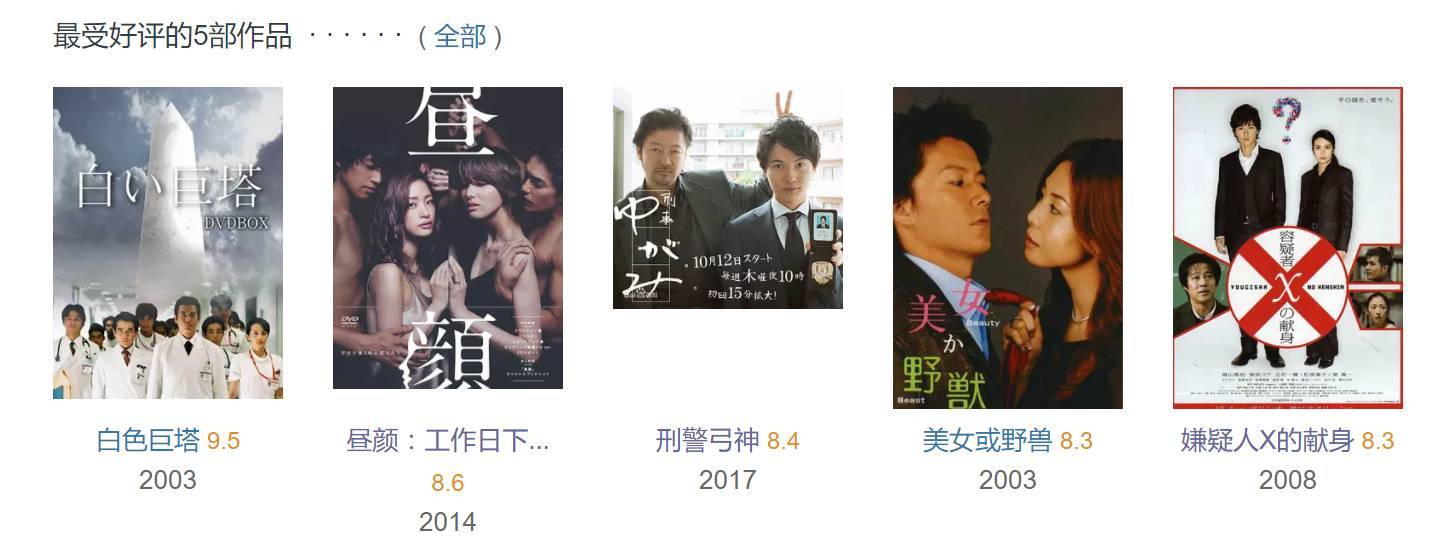Open the 全部 link for all works
Viewport: 1448px width, 556px height.
(x=460, y=37)
